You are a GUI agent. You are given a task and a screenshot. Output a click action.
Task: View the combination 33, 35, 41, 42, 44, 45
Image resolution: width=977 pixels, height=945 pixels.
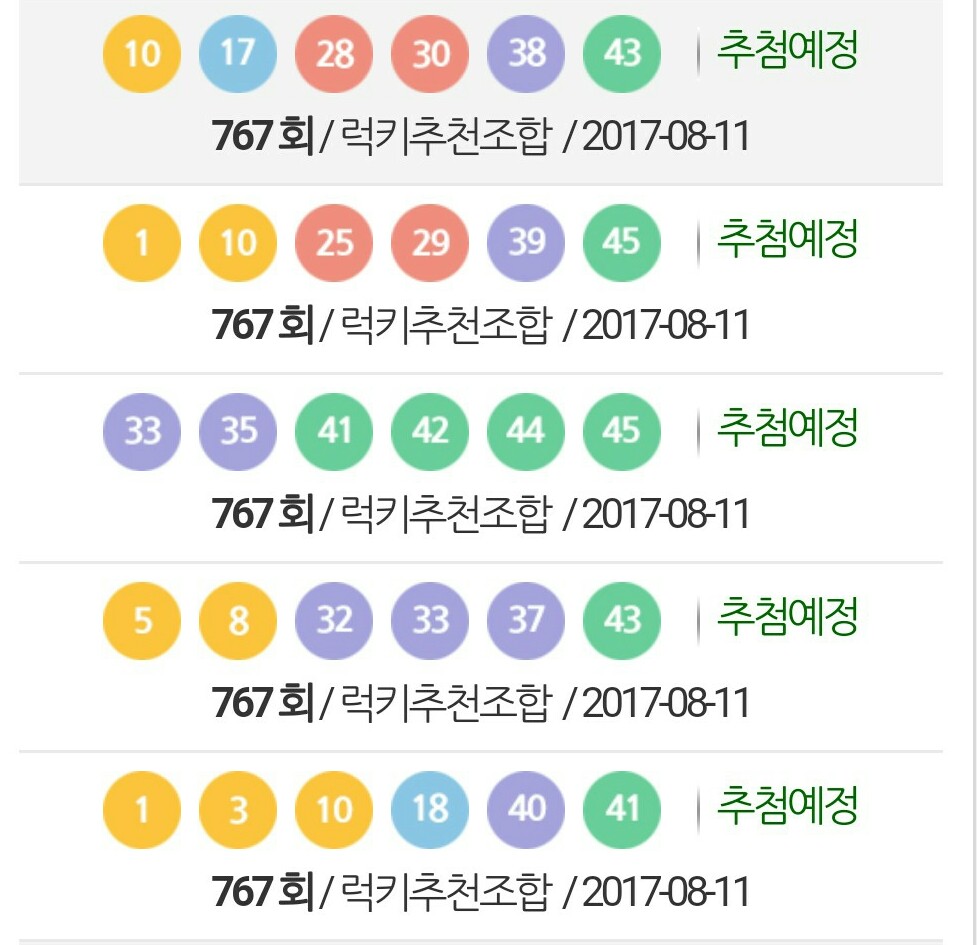[x=480, y=468]
